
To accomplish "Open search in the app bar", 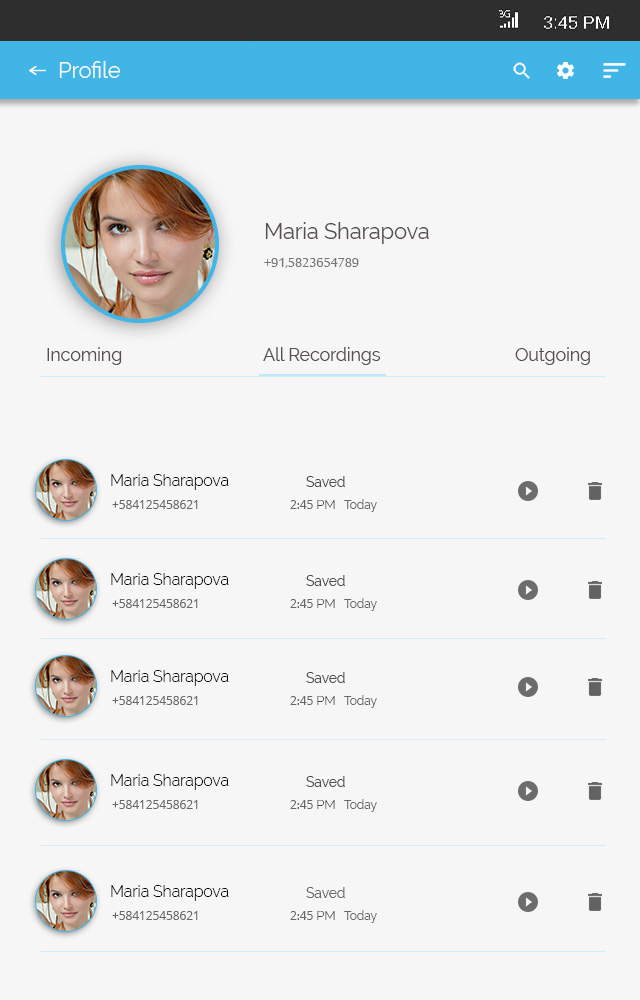I will (521, 70).
